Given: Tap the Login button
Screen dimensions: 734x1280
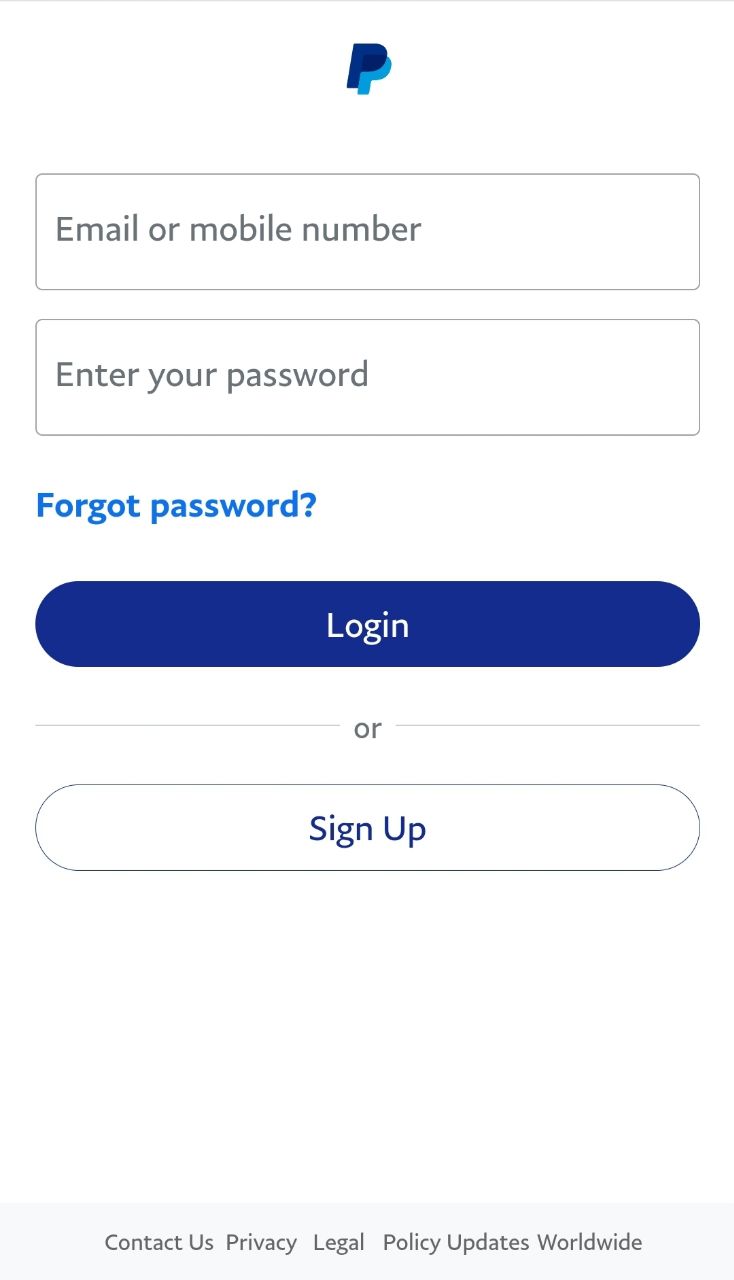Looking at the screenshot, I should 367,624.
